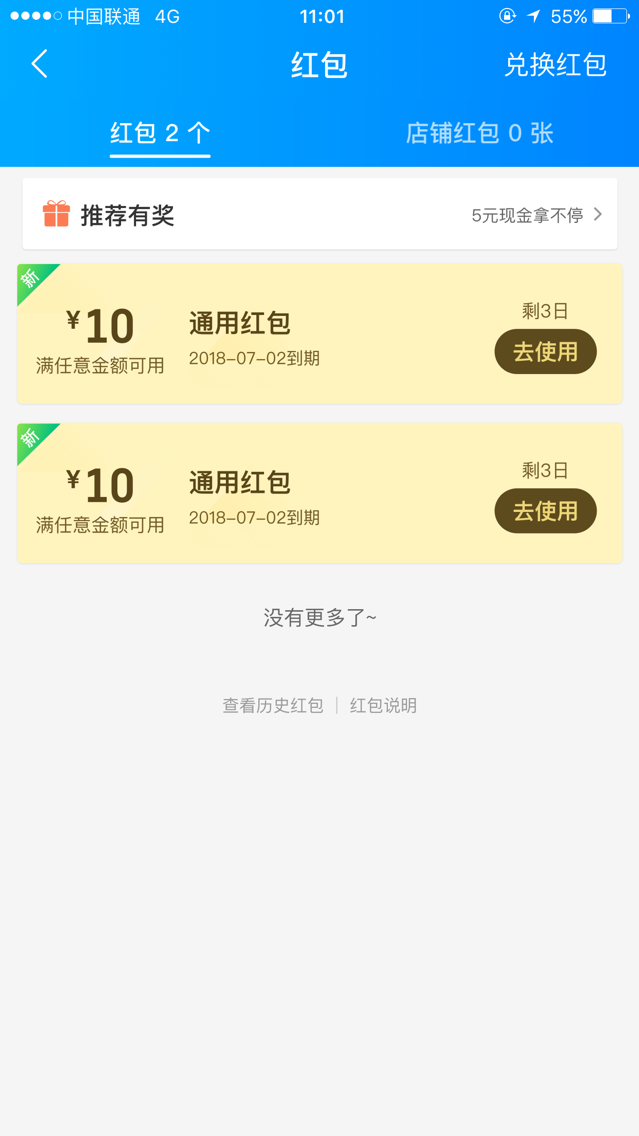Screen dimensions: 639x1136
Task: Go back using the top-left arrow
Action: pyautogui.click(x=40, y=64)
